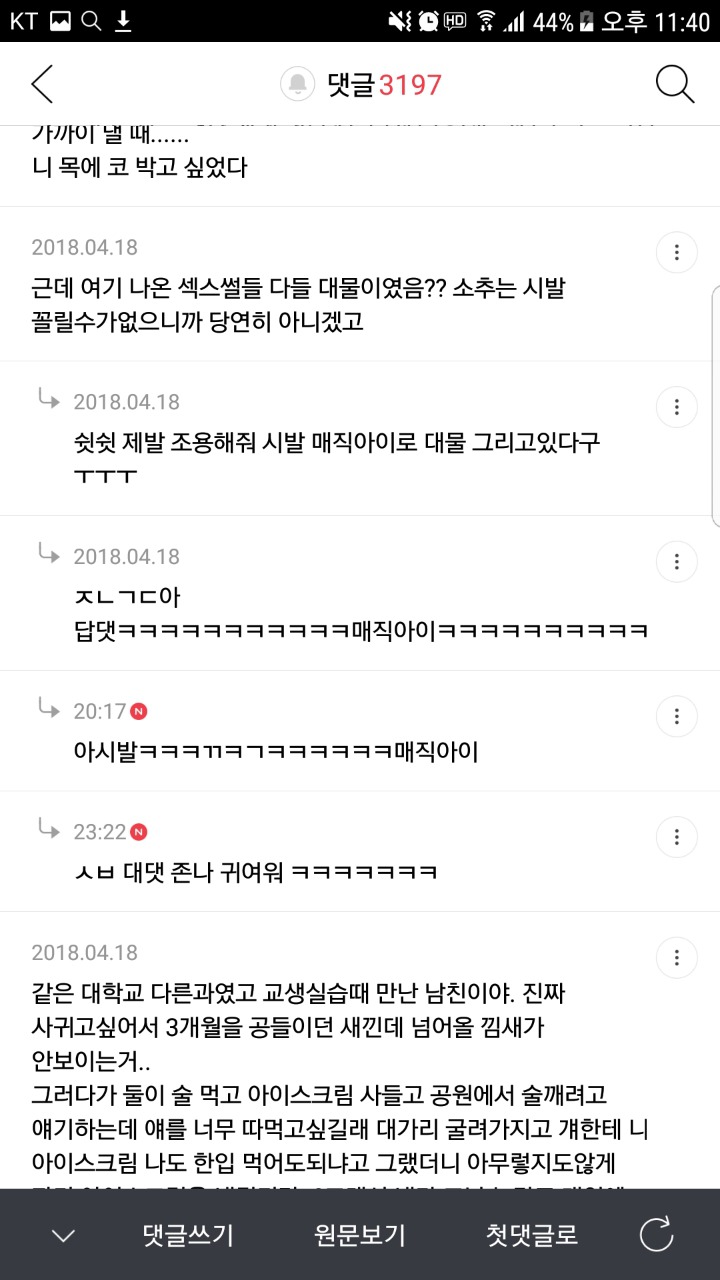Screen dimensions: 720x1280
Task: Tap 댓글쓰기 to write a comment
Action: [x=188, y=1236]
